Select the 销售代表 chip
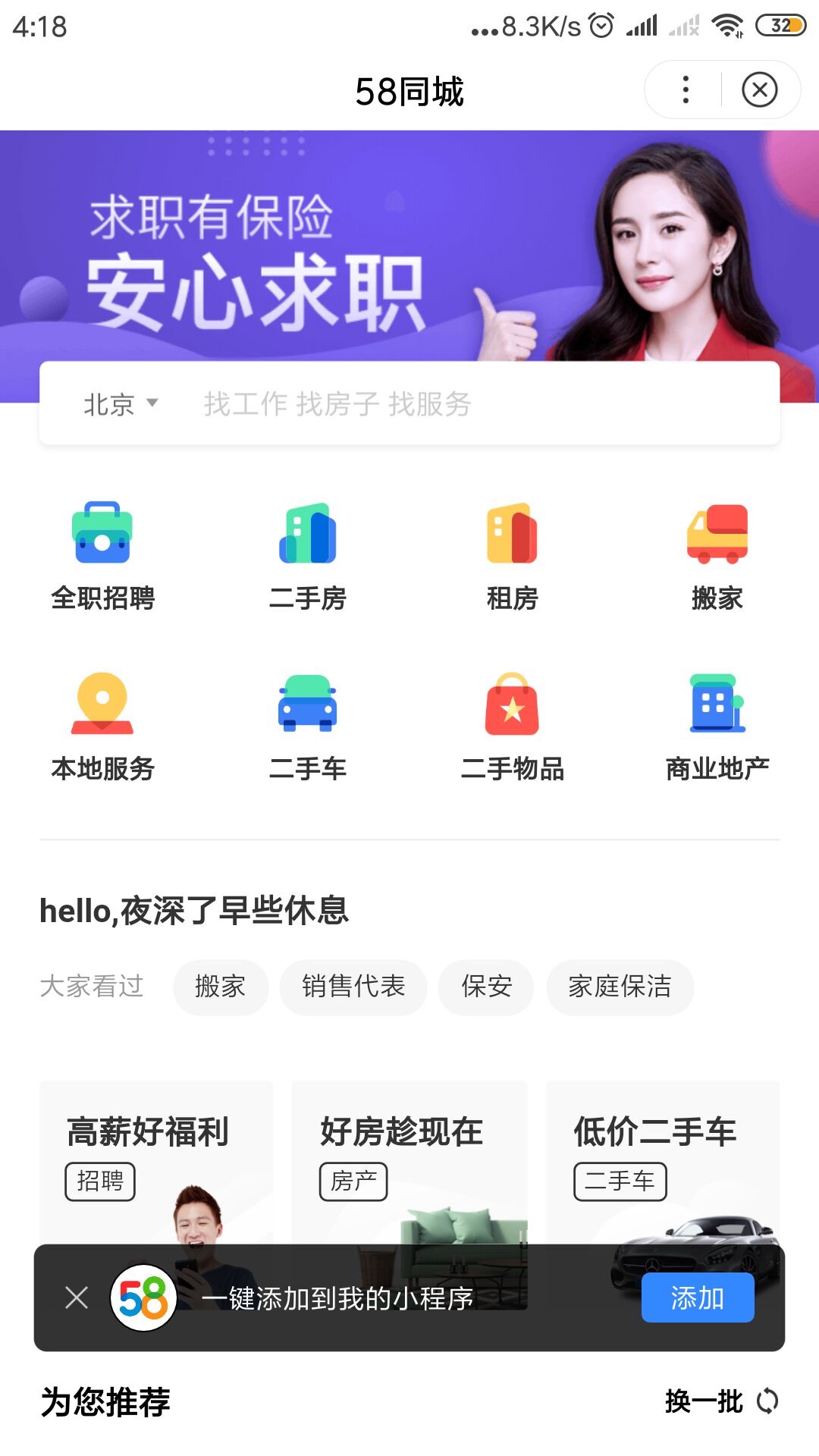Image resolution: width=819 pixels, height=1456 pixels. point(353,987)
